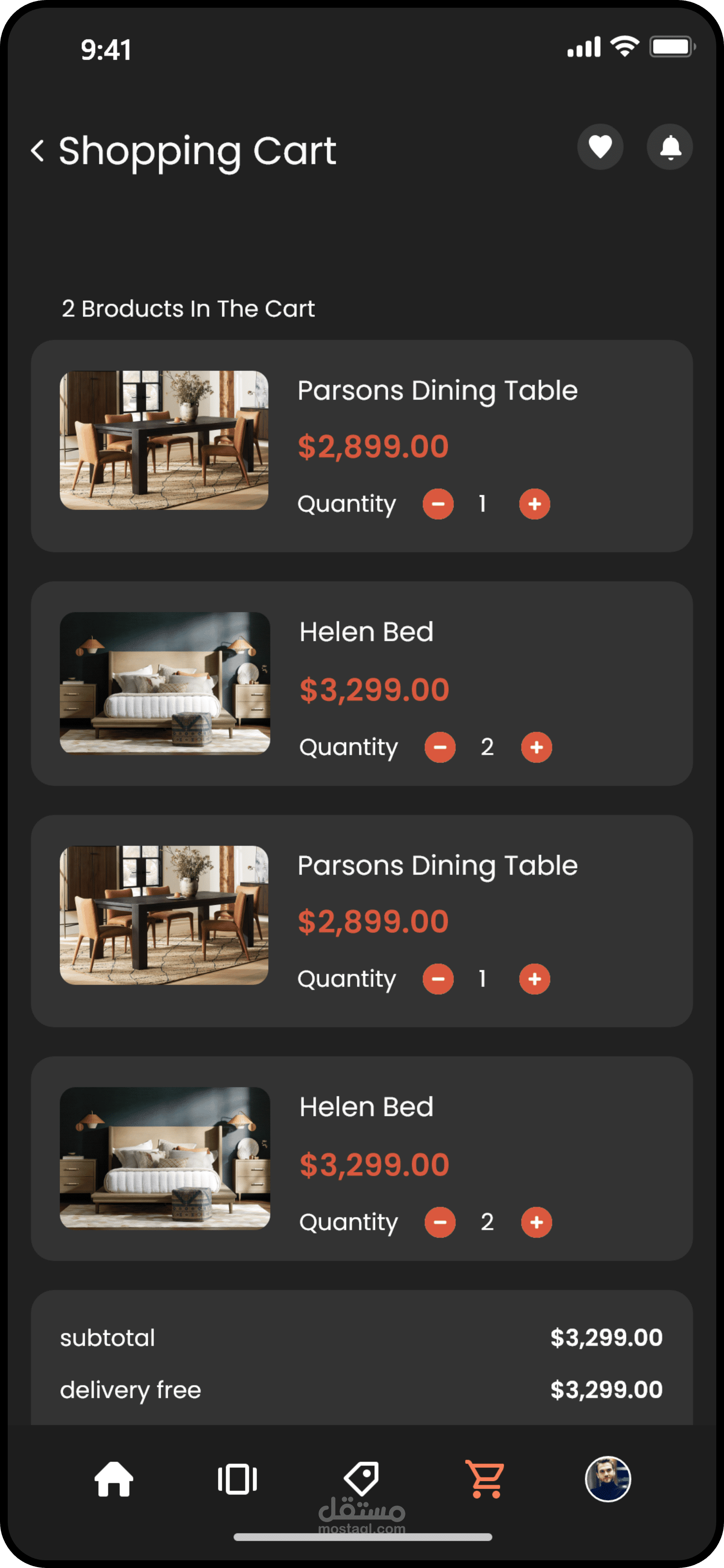
Task: Open the first Parsons Dining Table product card
Action: [x=437, y=391]
